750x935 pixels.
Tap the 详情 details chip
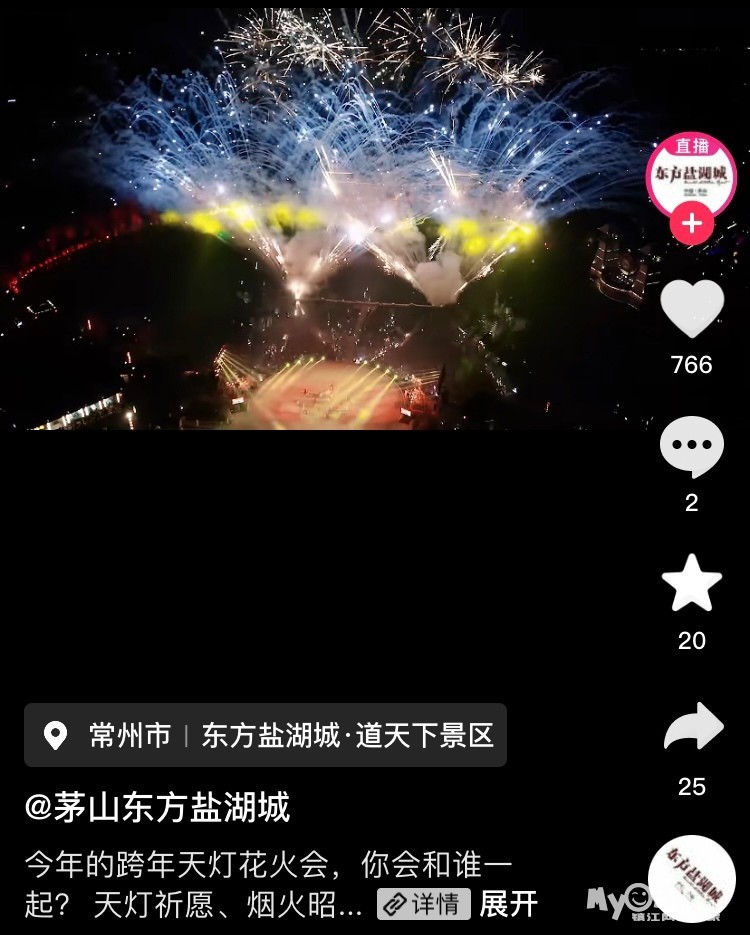(x=423, y=904)
